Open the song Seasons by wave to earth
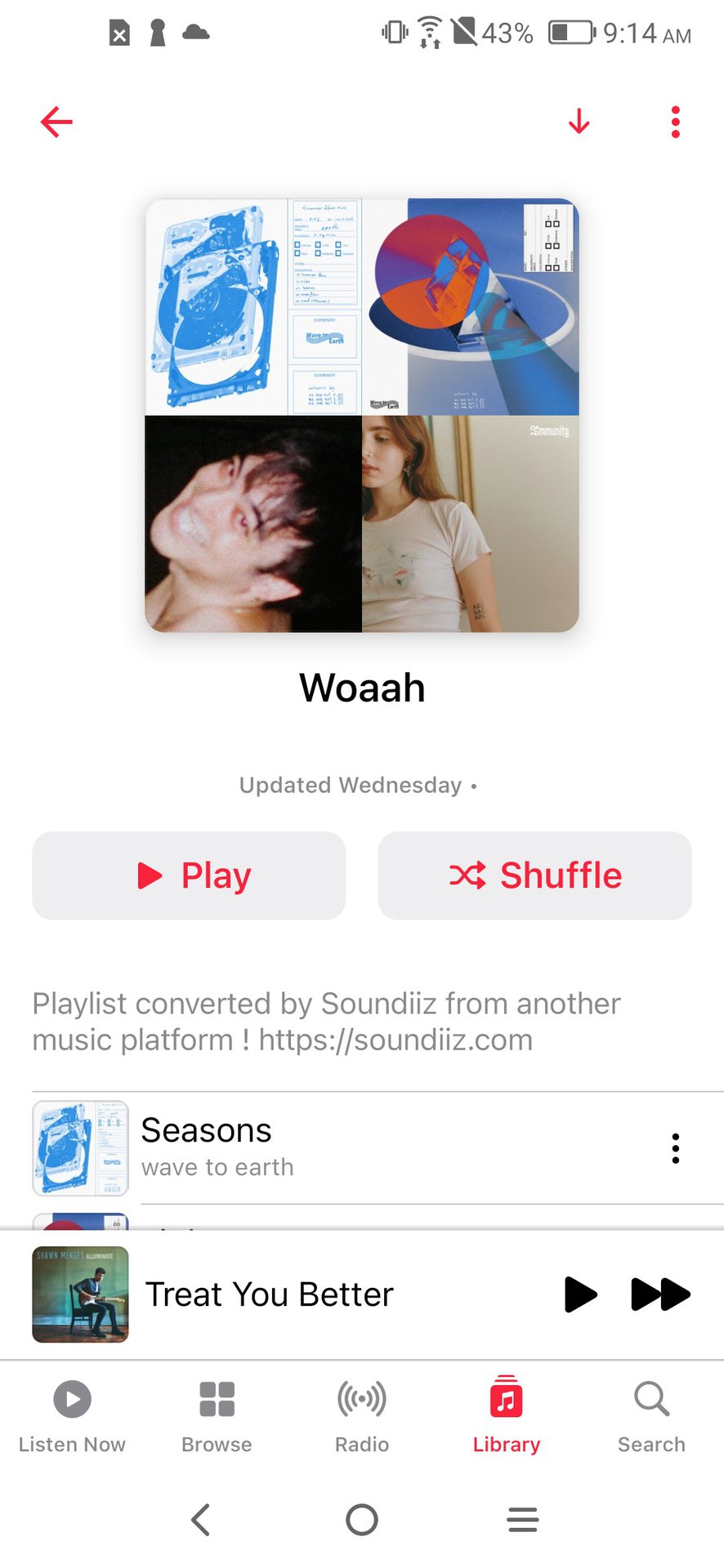The width and height of the screenshot is (724, 1568). click(327, 1147)
